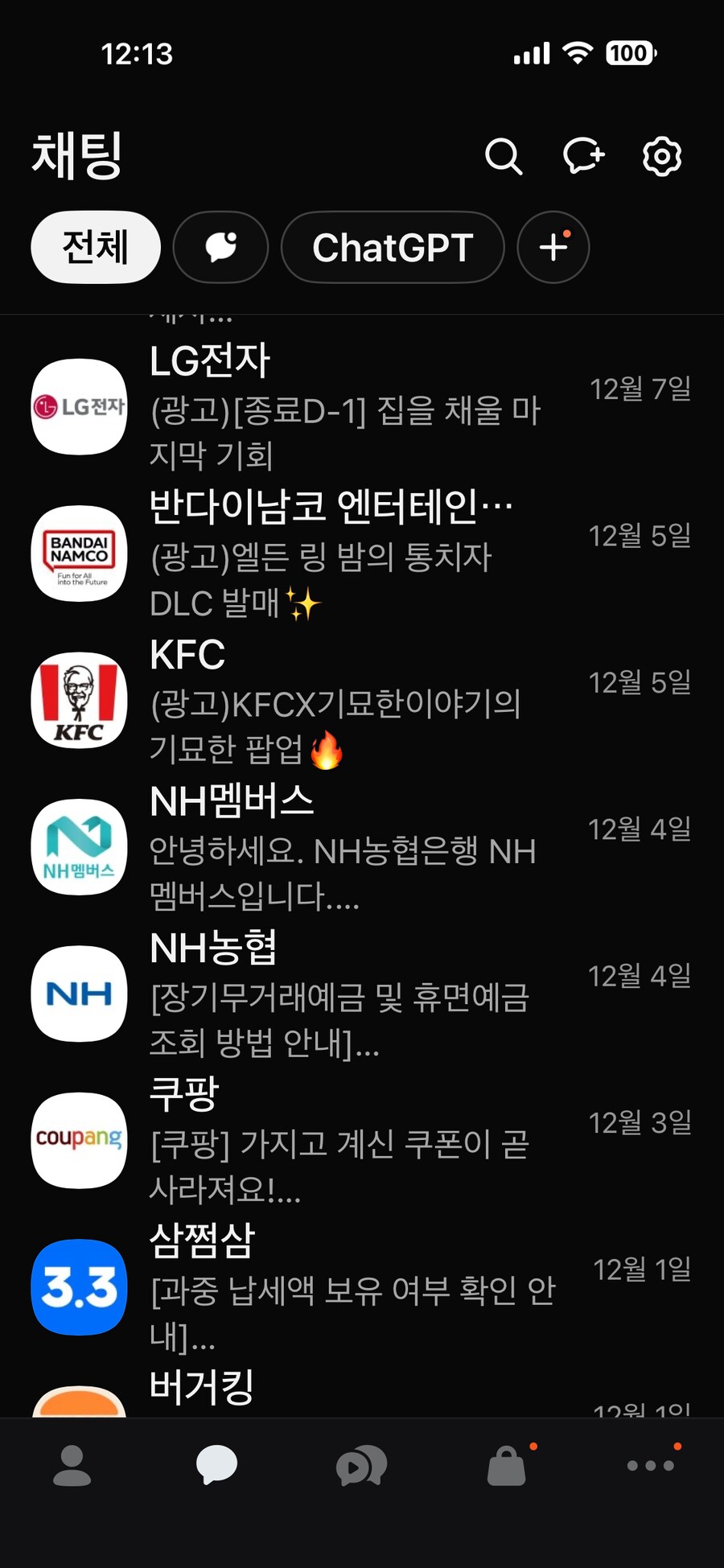Select the 전체 filter chip
The width and height of the screenshot is (724, 1568).
[95, 248]
